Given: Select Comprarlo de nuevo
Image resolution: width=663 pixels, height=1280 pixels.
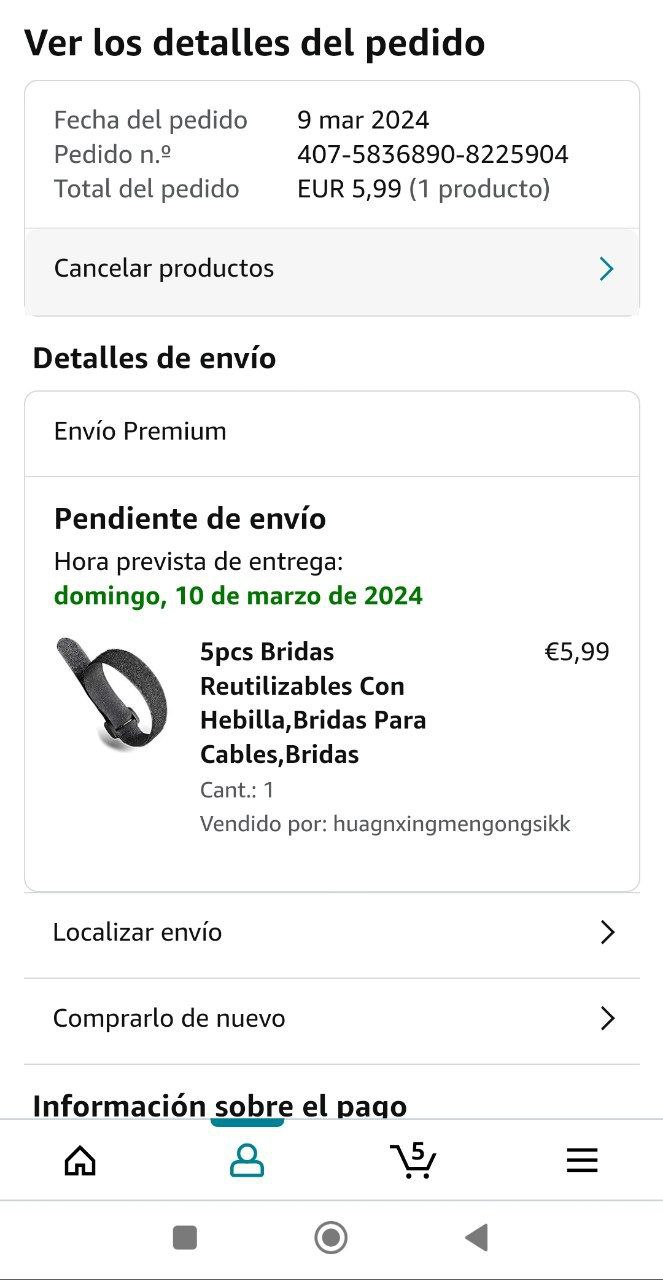Looking at the screenshot, I should [331, 1019].
